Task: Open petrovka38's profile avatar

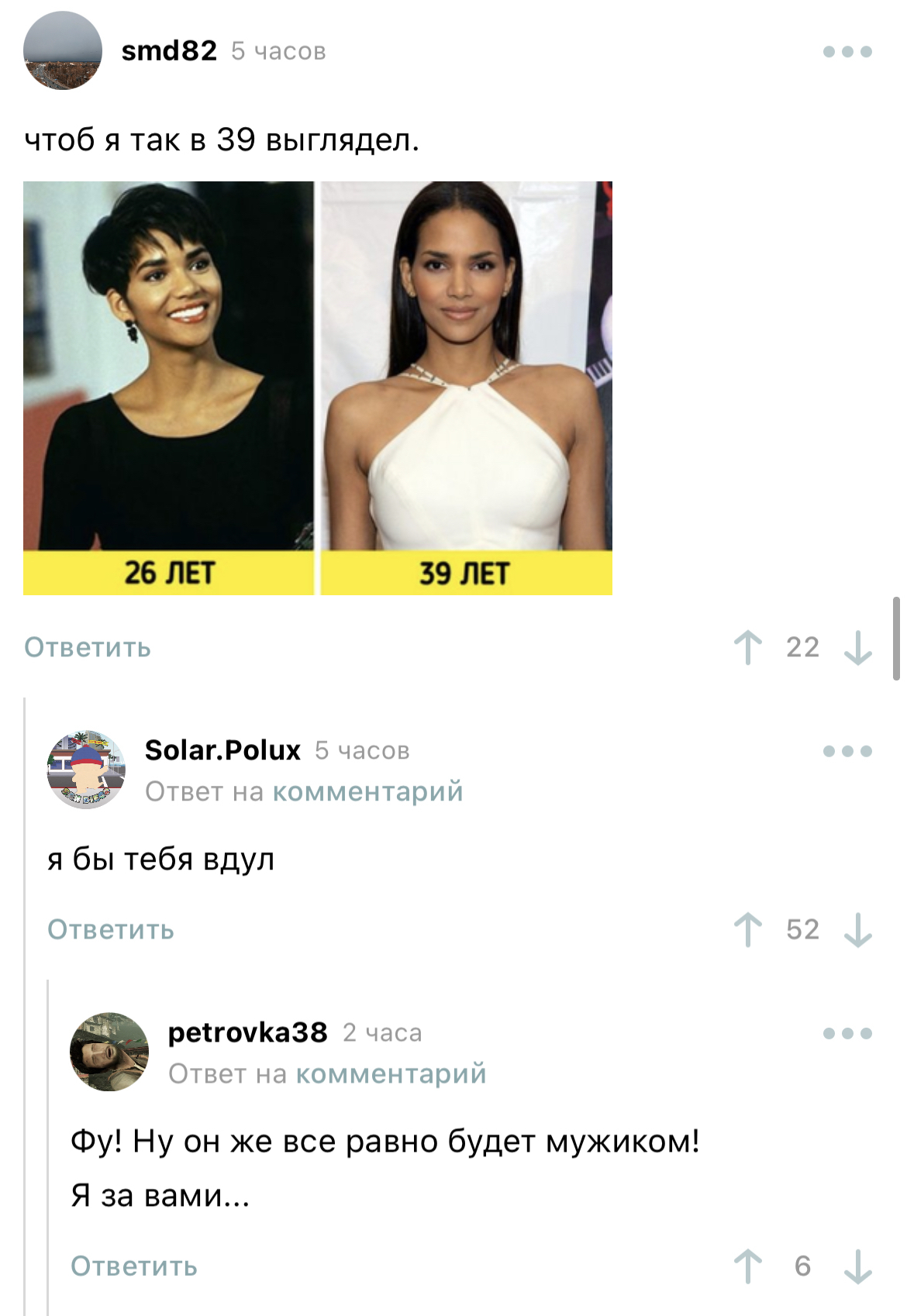Action: pyautogui.click(x=109, y=1052)
